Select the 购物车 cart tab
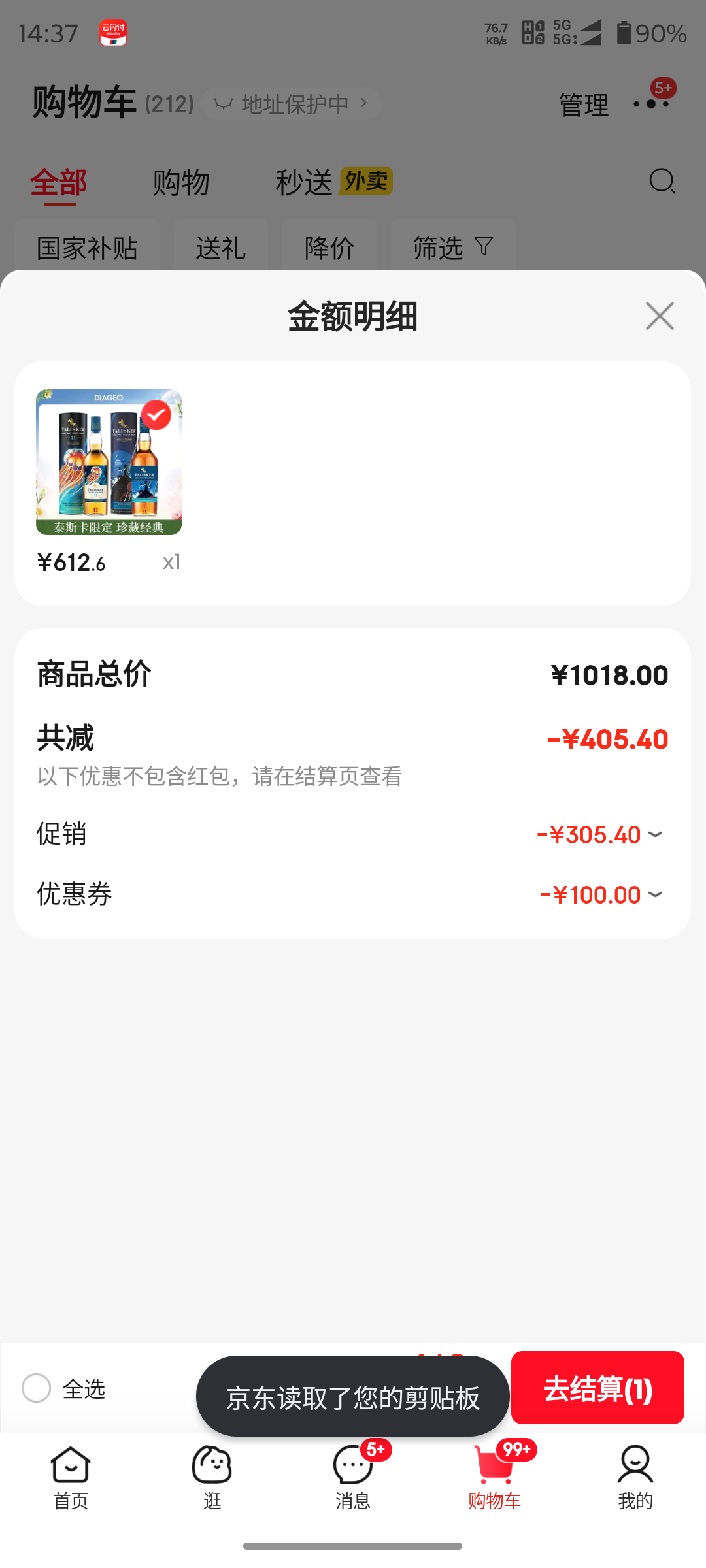Image resolution: width=706 pixels, height=1568 pixels. pyautogui.click(x=494, y=1478)
